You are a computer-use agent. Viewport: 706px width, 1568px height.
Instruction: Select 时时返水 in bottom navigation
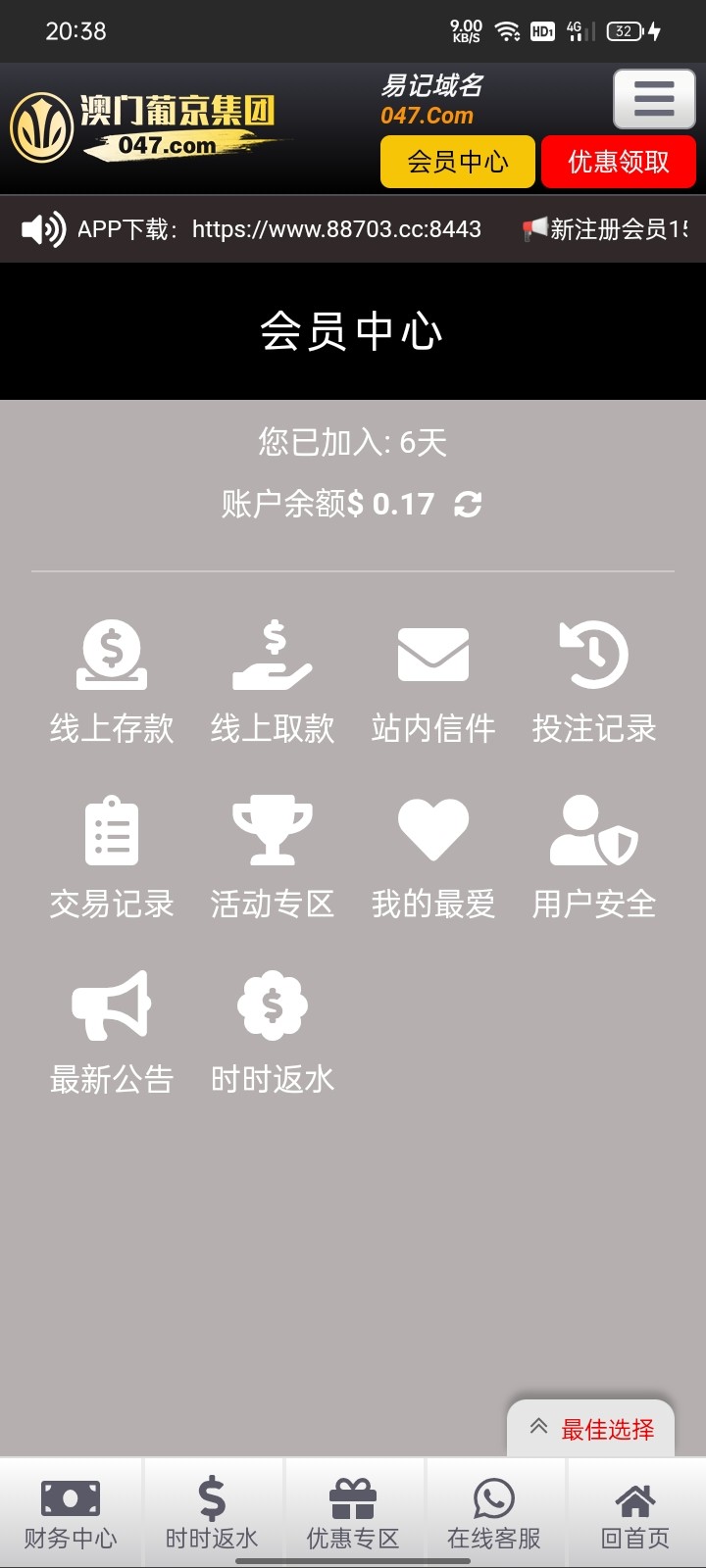click(212, 1514)
